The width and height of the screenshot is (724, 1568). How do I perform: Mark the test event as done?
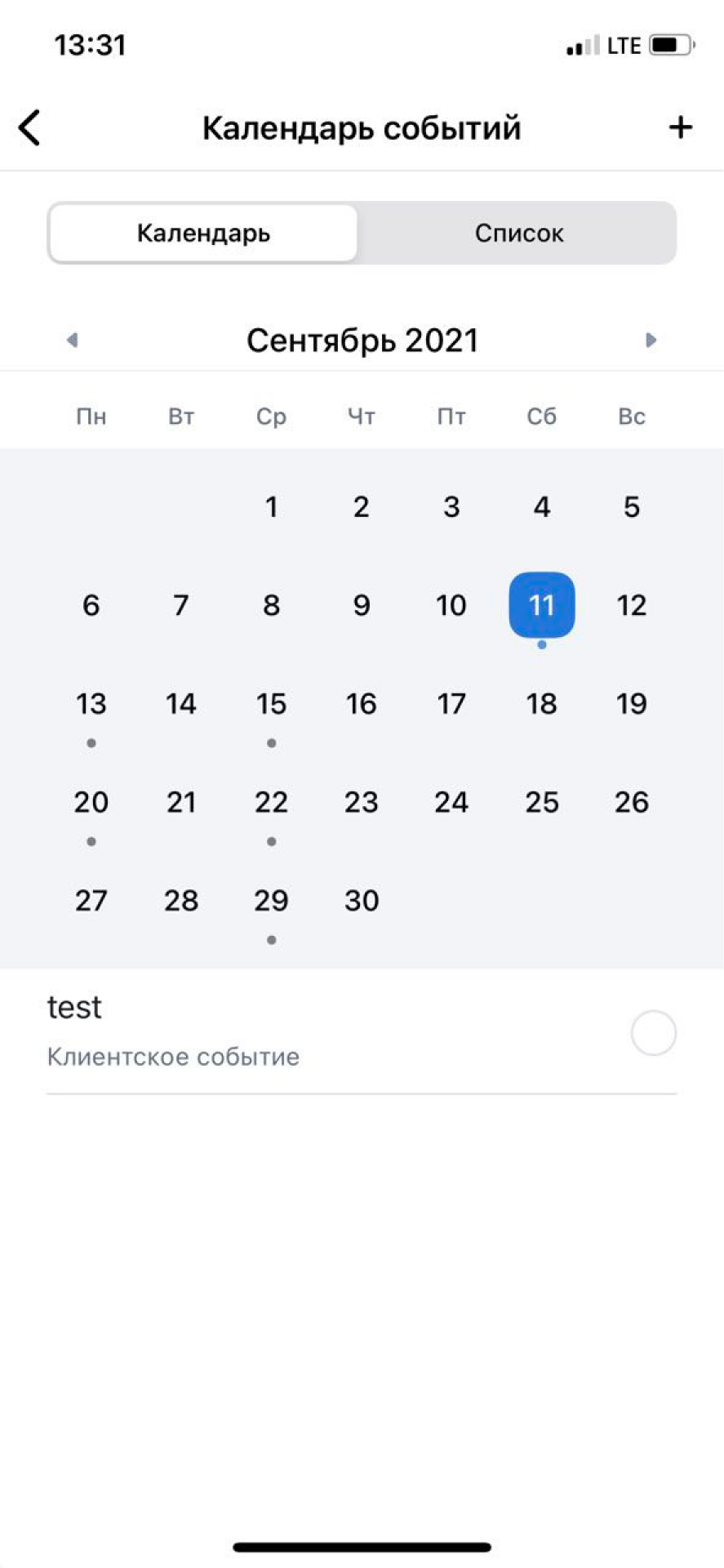653,1033
